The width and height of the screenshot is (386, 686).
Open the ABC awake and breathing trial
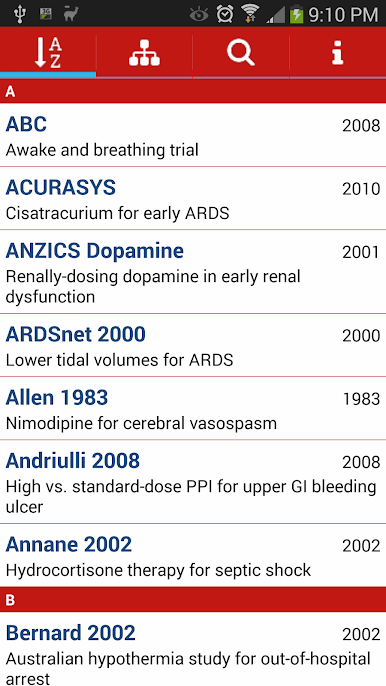[x=193, y=135]
